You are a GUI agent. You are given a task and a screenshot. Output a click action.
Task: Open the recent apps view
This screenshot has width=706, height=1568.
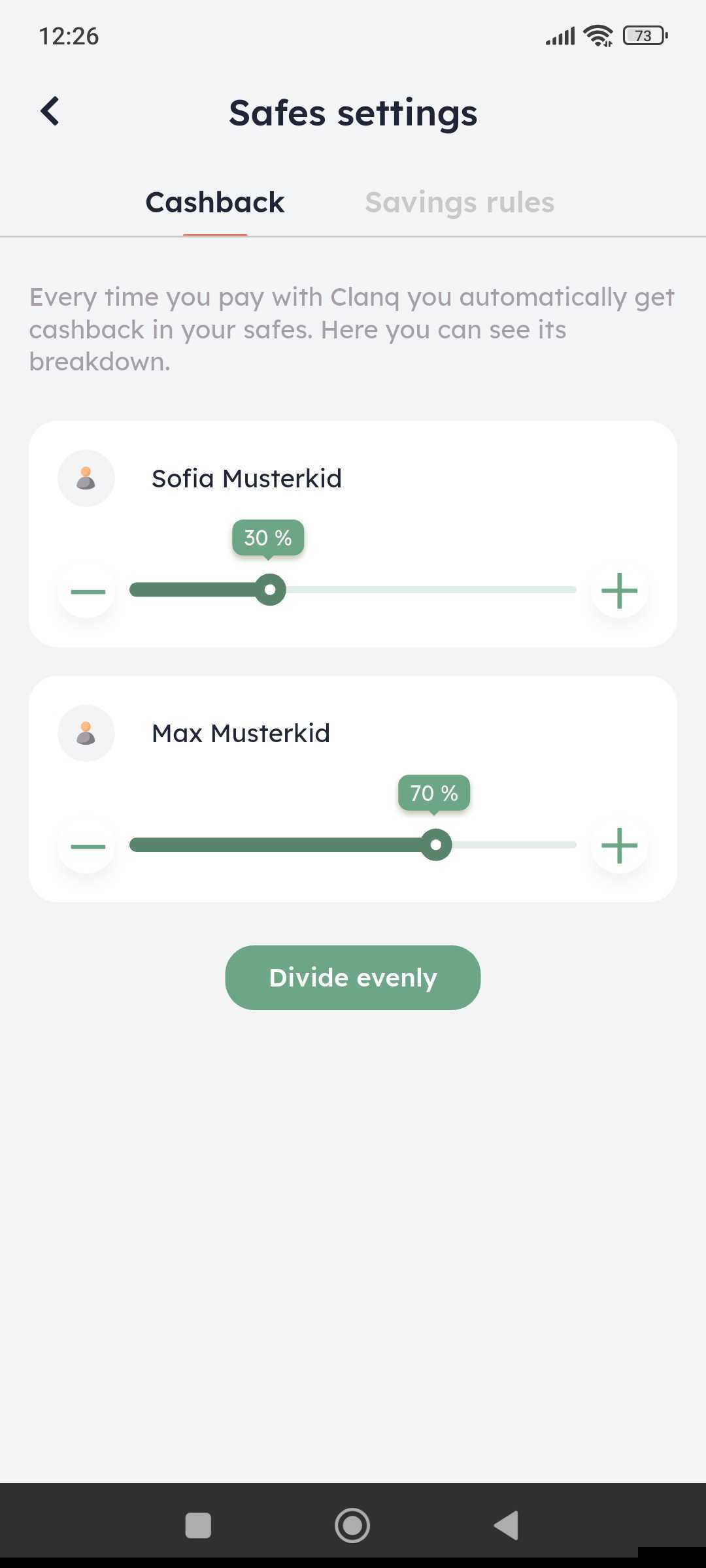pyautogui.click(x=198, y=1526)
